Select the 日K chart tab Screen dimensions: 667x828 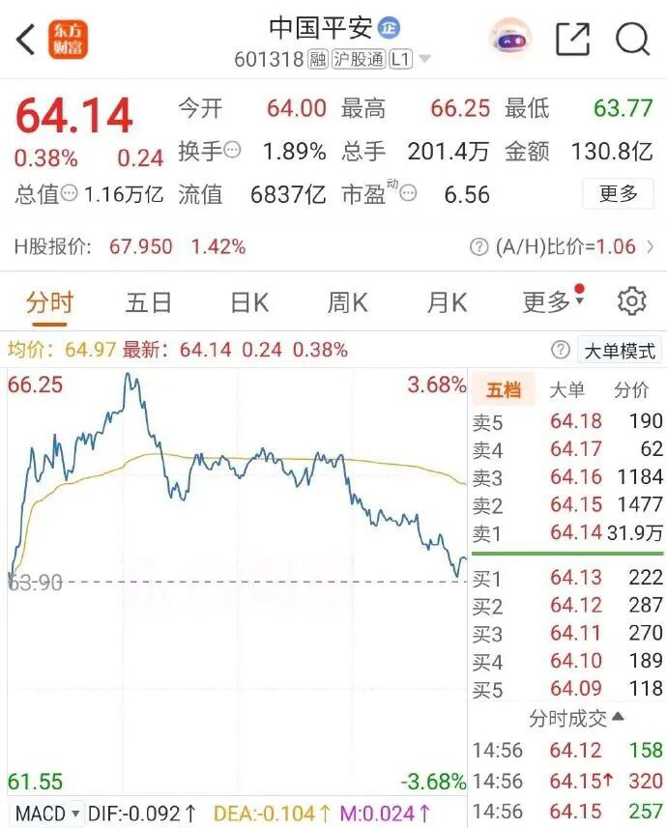[x=249, y=302]
